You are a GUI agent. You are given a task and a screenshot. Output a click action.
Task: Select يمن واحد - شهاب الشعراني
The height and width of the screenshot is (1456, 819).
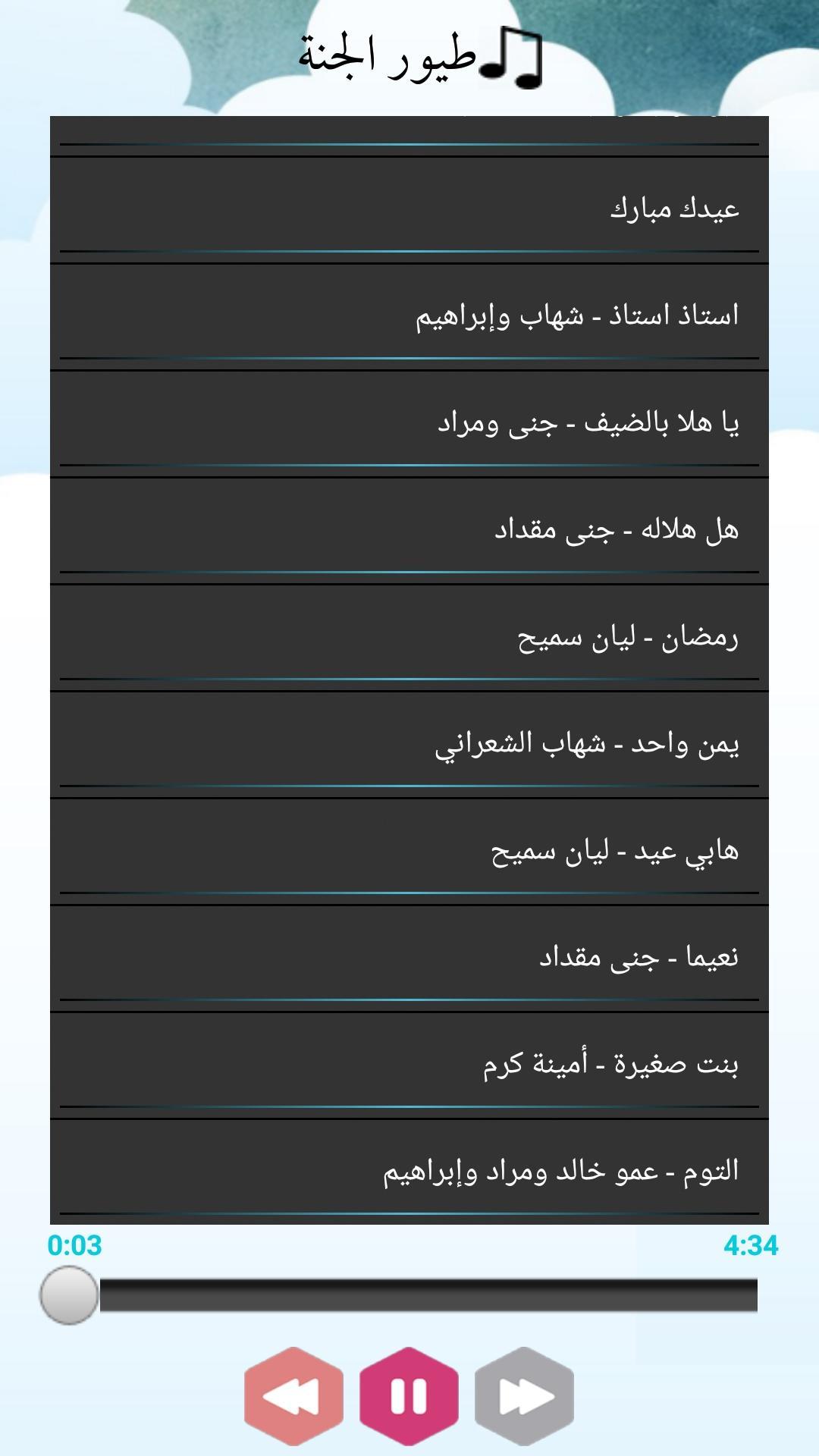point(409,744)
